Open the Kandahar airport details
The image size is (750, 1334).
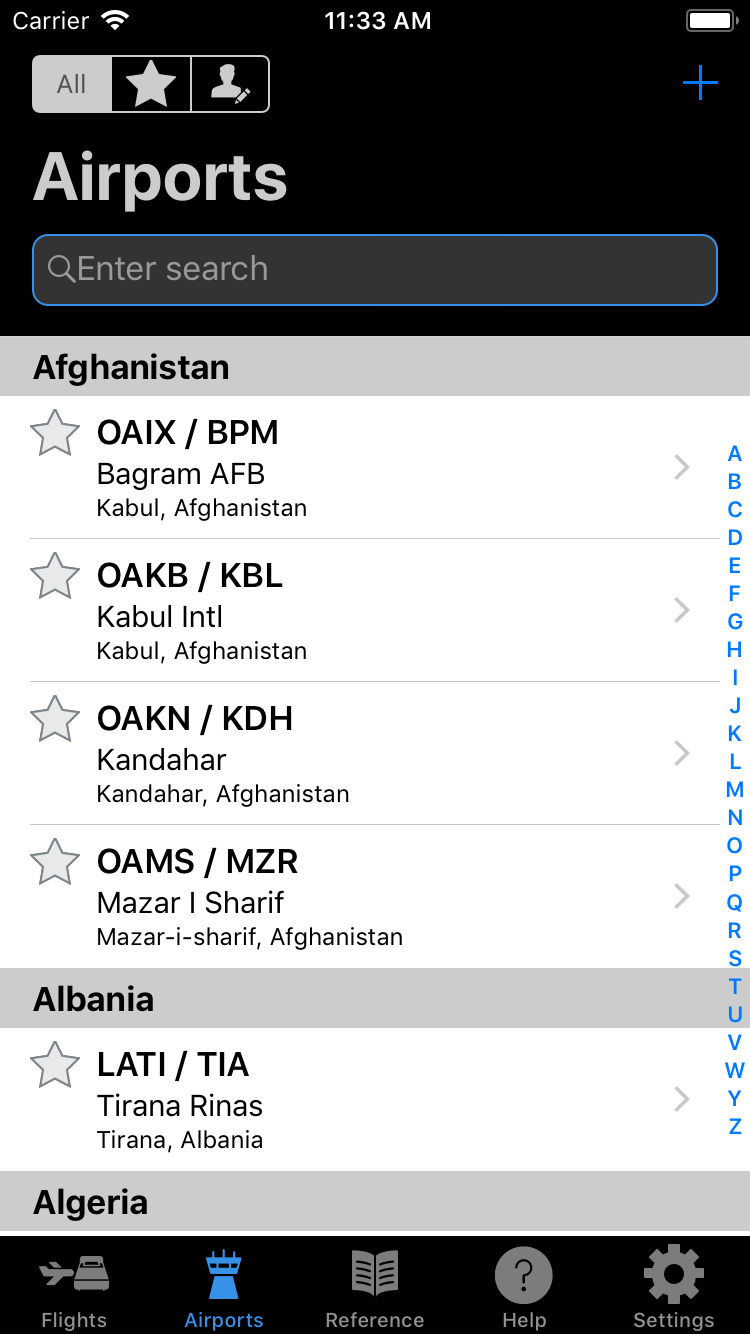point(375,754)
